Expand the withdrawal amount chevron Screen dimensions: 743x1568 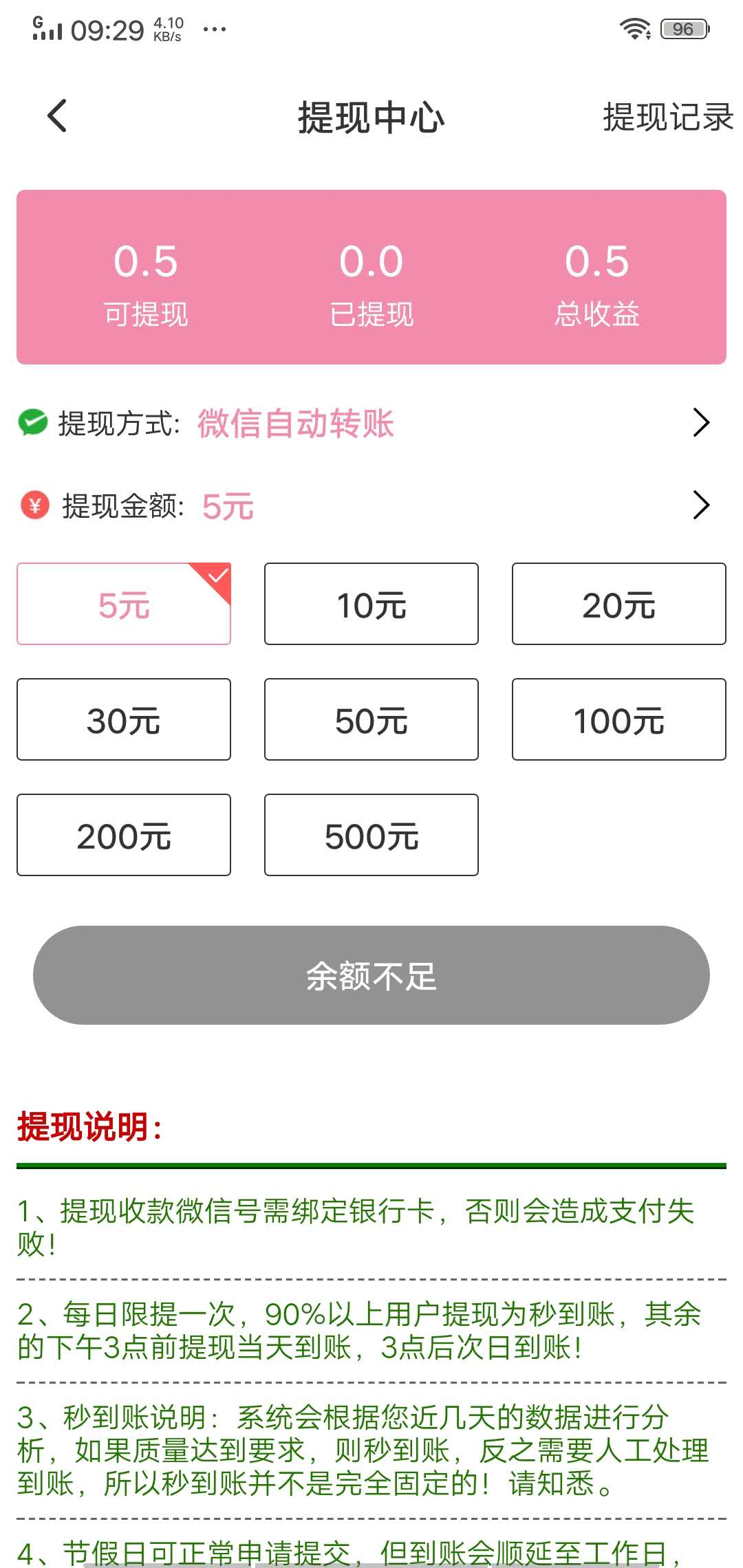pos(701,507)
